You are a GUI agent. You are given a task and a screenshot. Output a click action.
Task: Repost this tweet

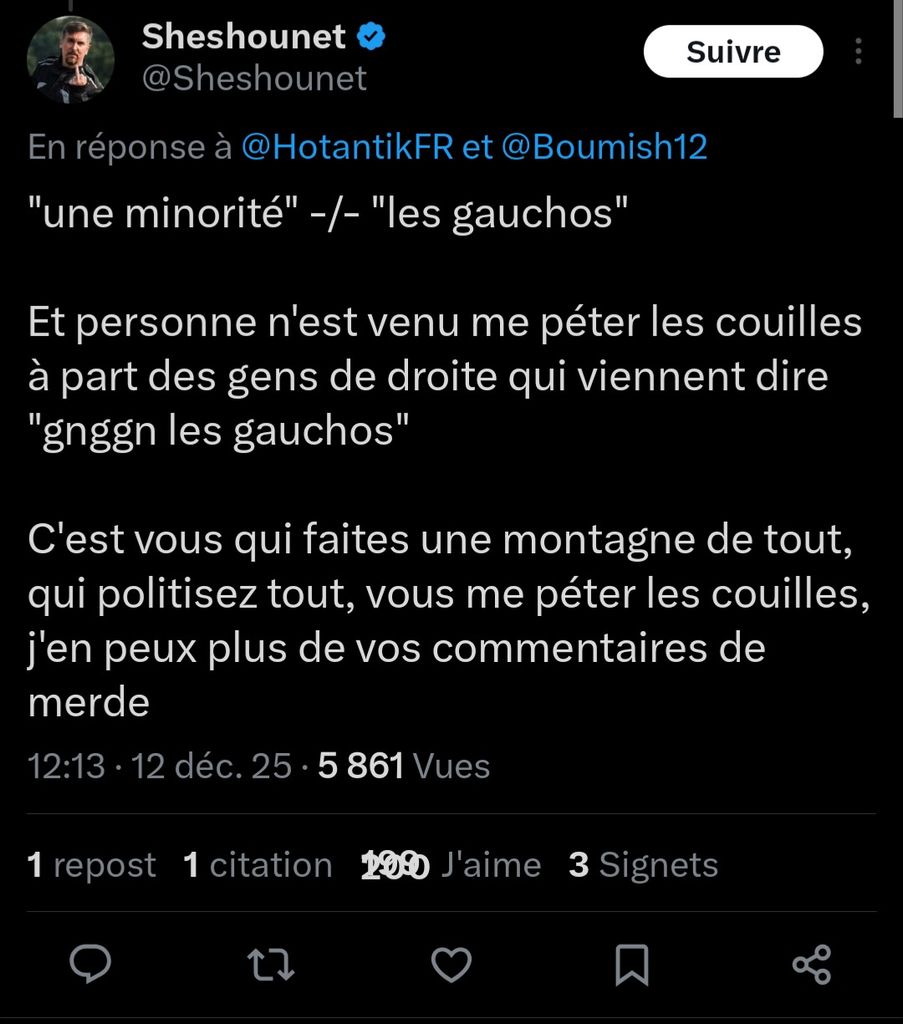point(270,964)
